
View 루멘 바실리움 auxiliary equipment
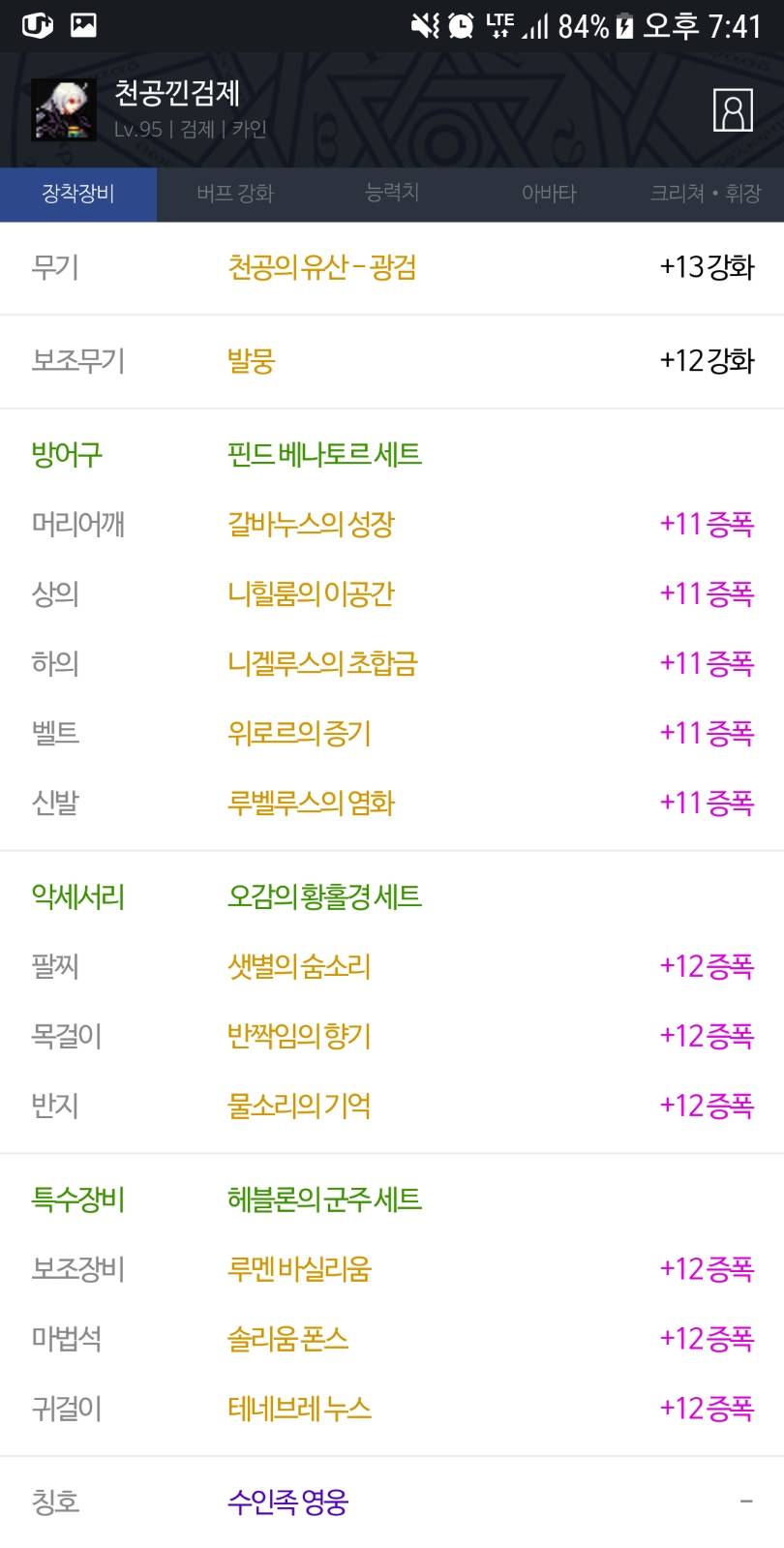299,1269
